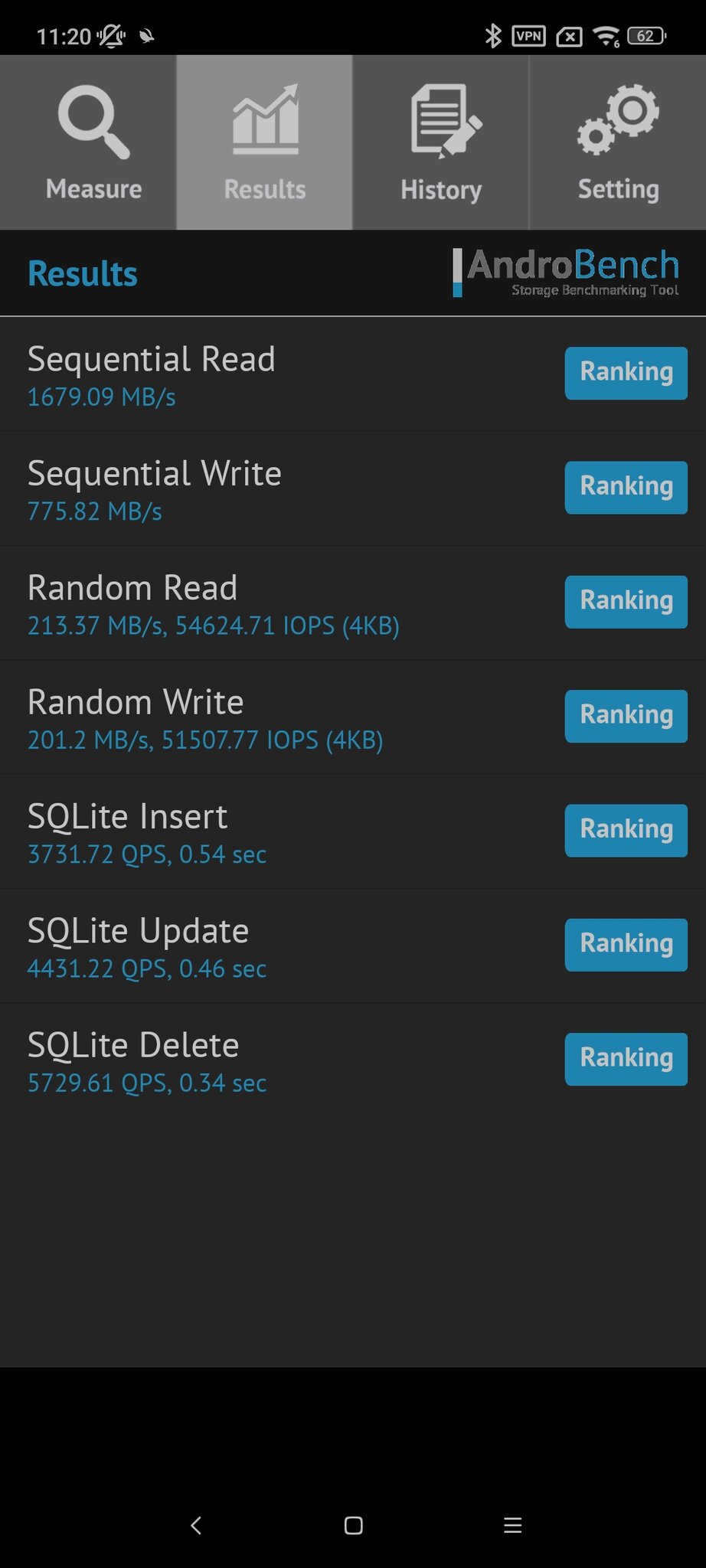This screenshot has height=1568, width=706.
Task: Open Ranking for Sequential Write
Action: point(626,487)
